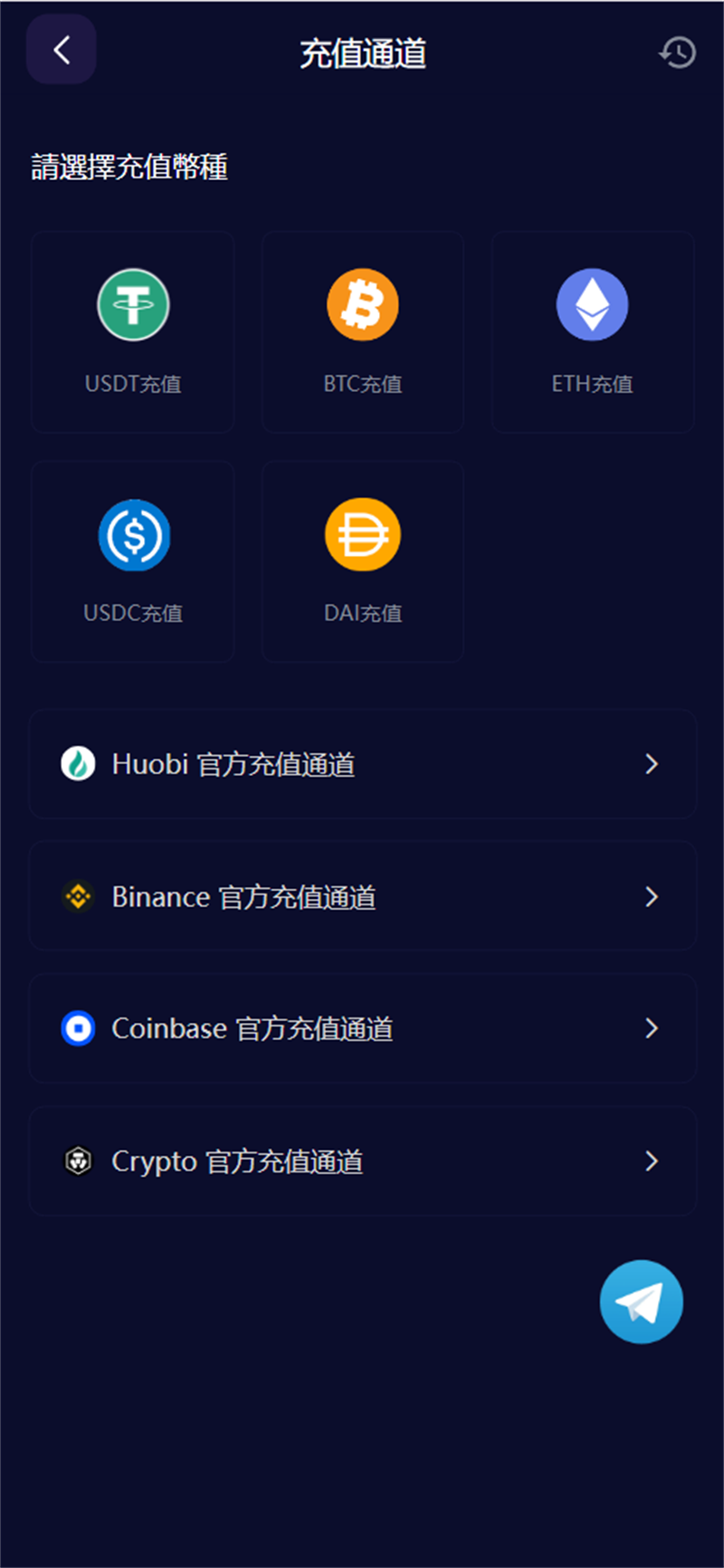Select USDT充值 currency card
The image size is (724, 1568).
[133, 332]
